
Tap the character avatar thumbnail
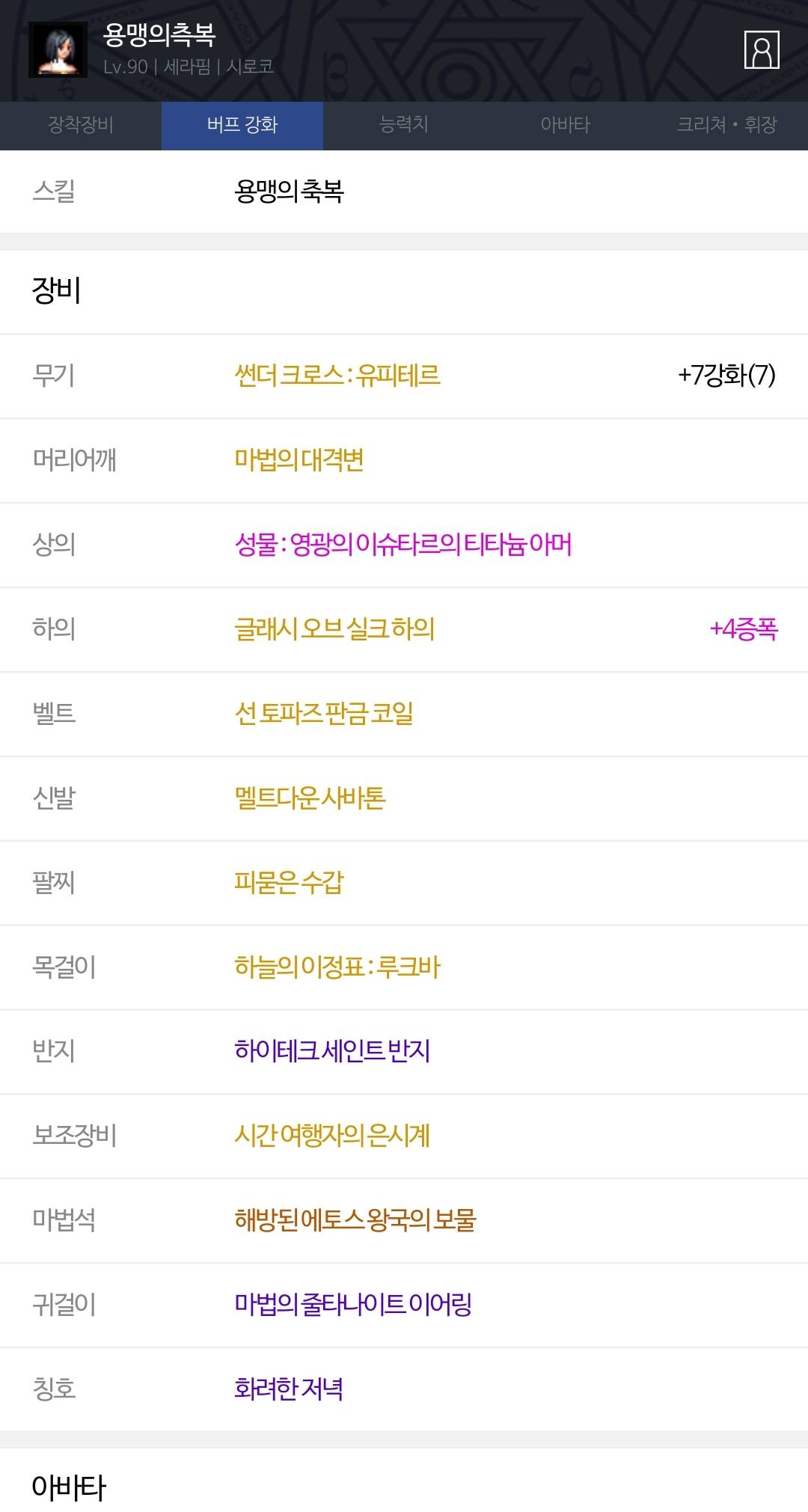(58, 49)
